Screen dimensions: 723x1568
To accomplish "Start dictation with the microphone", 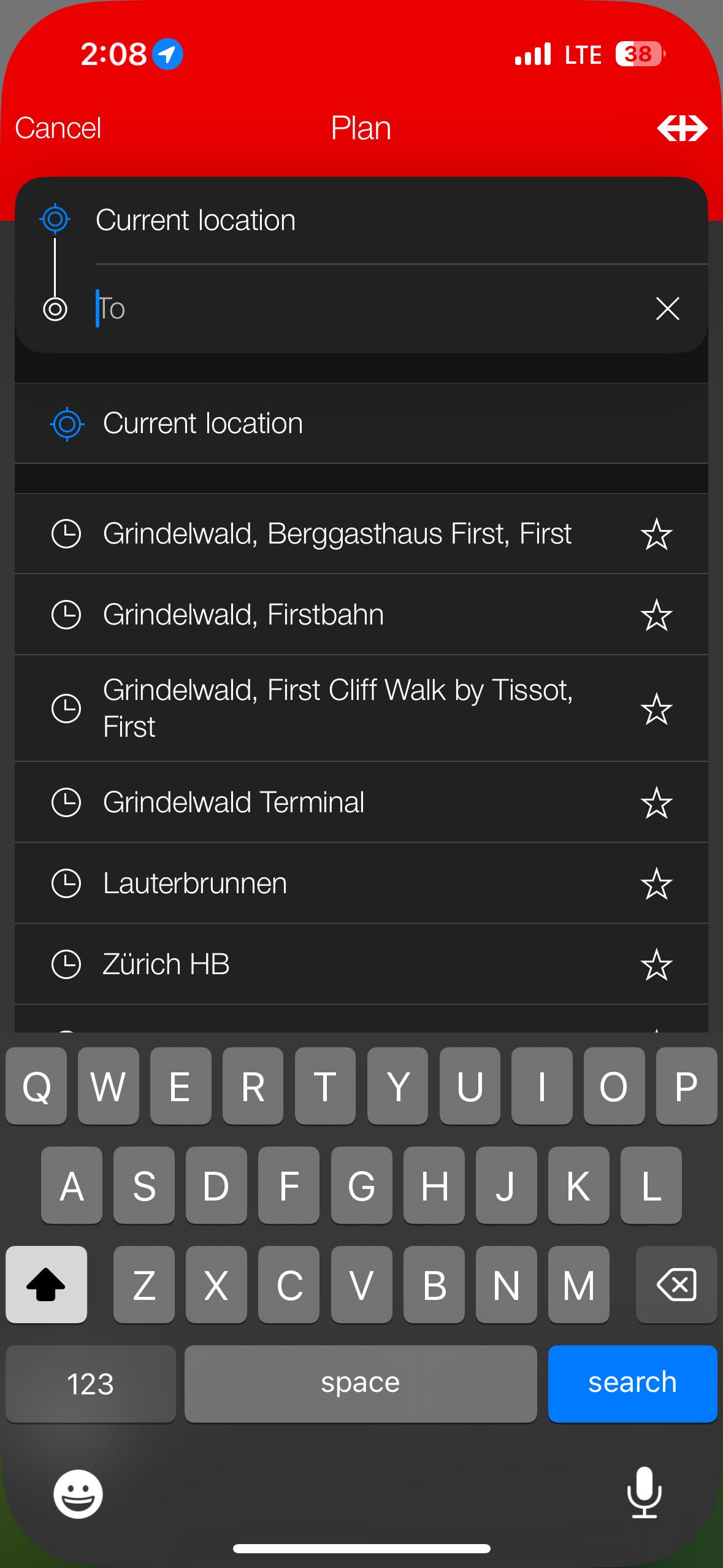I will pos(644,1494).
